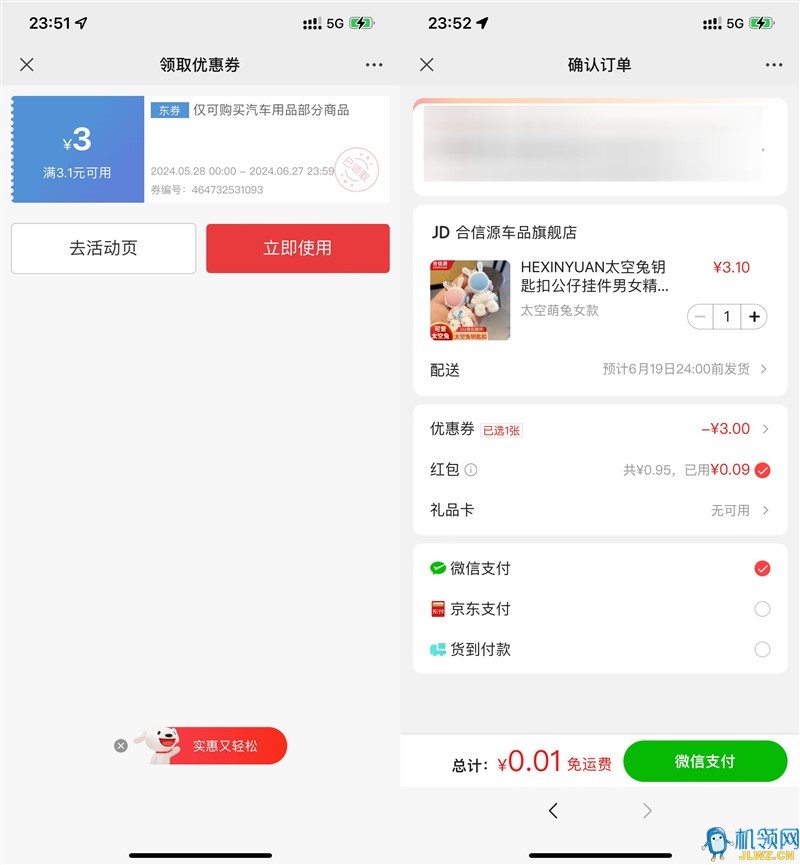This screenshot has width=800, height=865.
Task: Go back using the bottom browser arrow
Action: click(x=553, y=811)
